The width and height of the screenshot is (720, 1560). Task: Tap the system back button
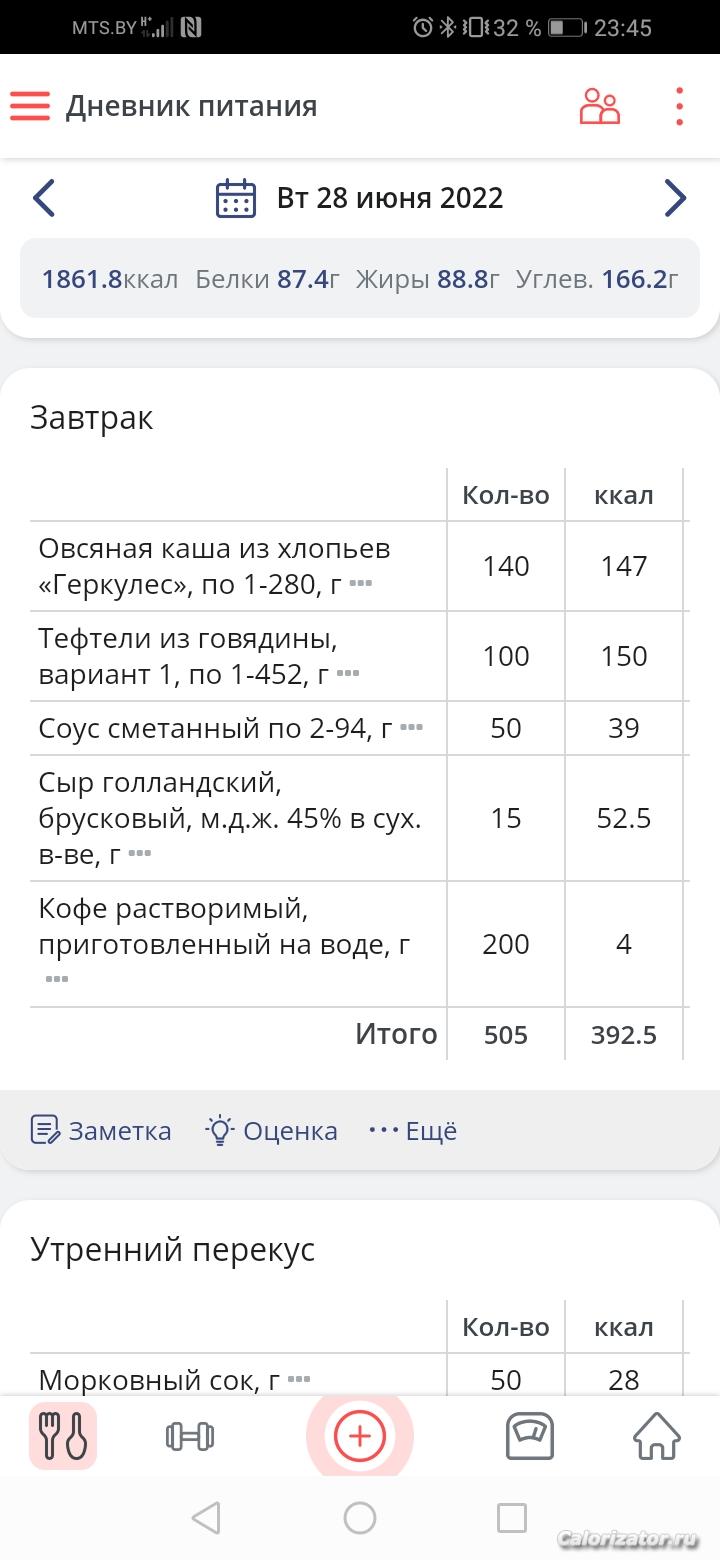(x=206, y=1518)
